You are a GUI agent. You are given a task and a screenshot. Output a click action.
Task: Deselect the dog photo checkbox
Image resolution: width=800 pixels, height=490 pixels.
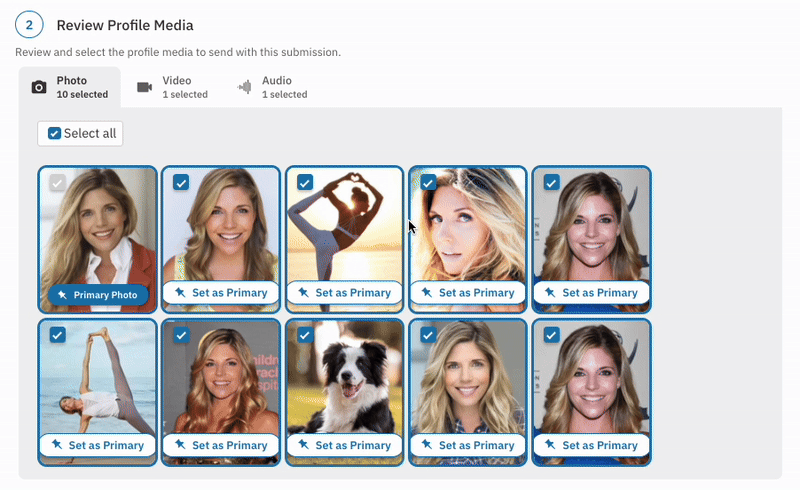[304, 335]
